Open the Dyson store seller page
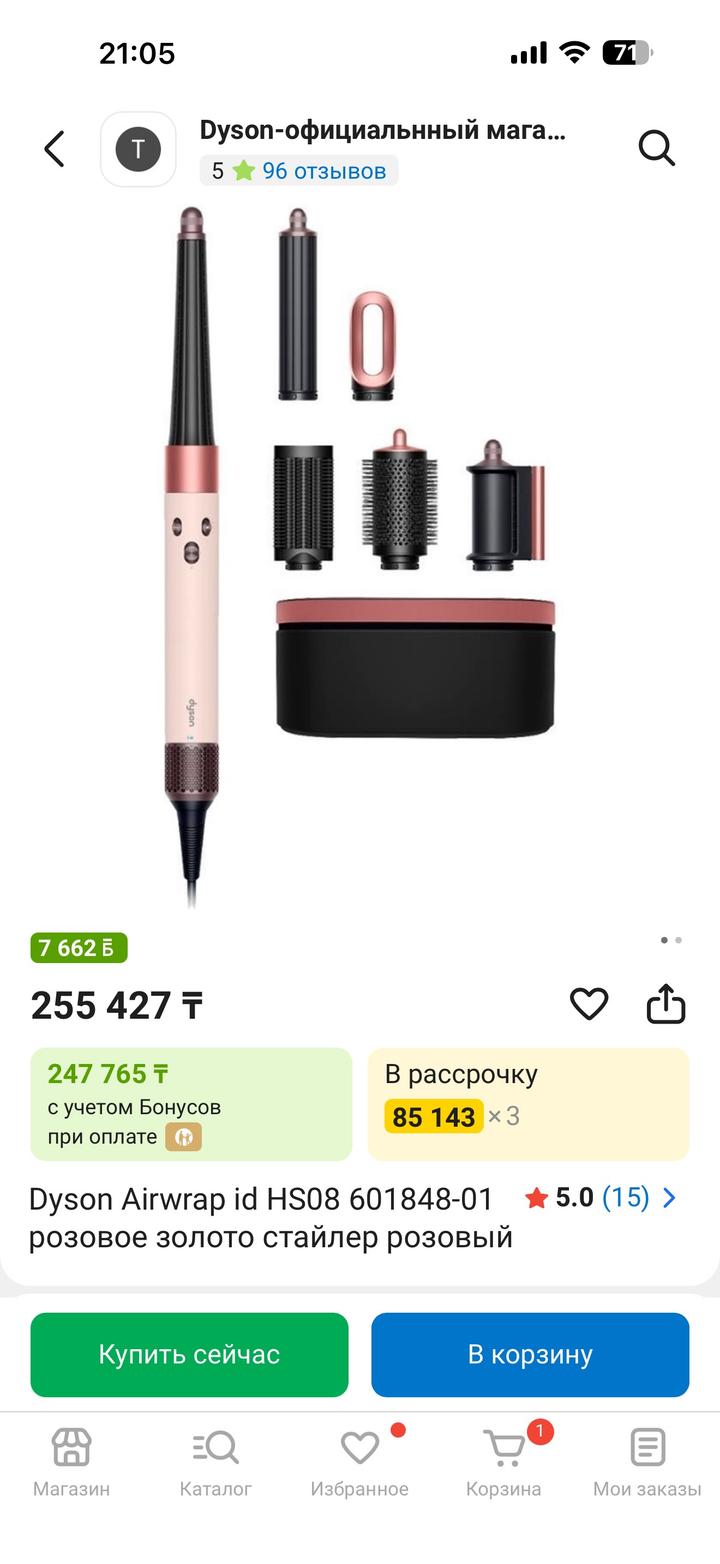This screenshot has width=720, height=1564. tap(380, 130)
